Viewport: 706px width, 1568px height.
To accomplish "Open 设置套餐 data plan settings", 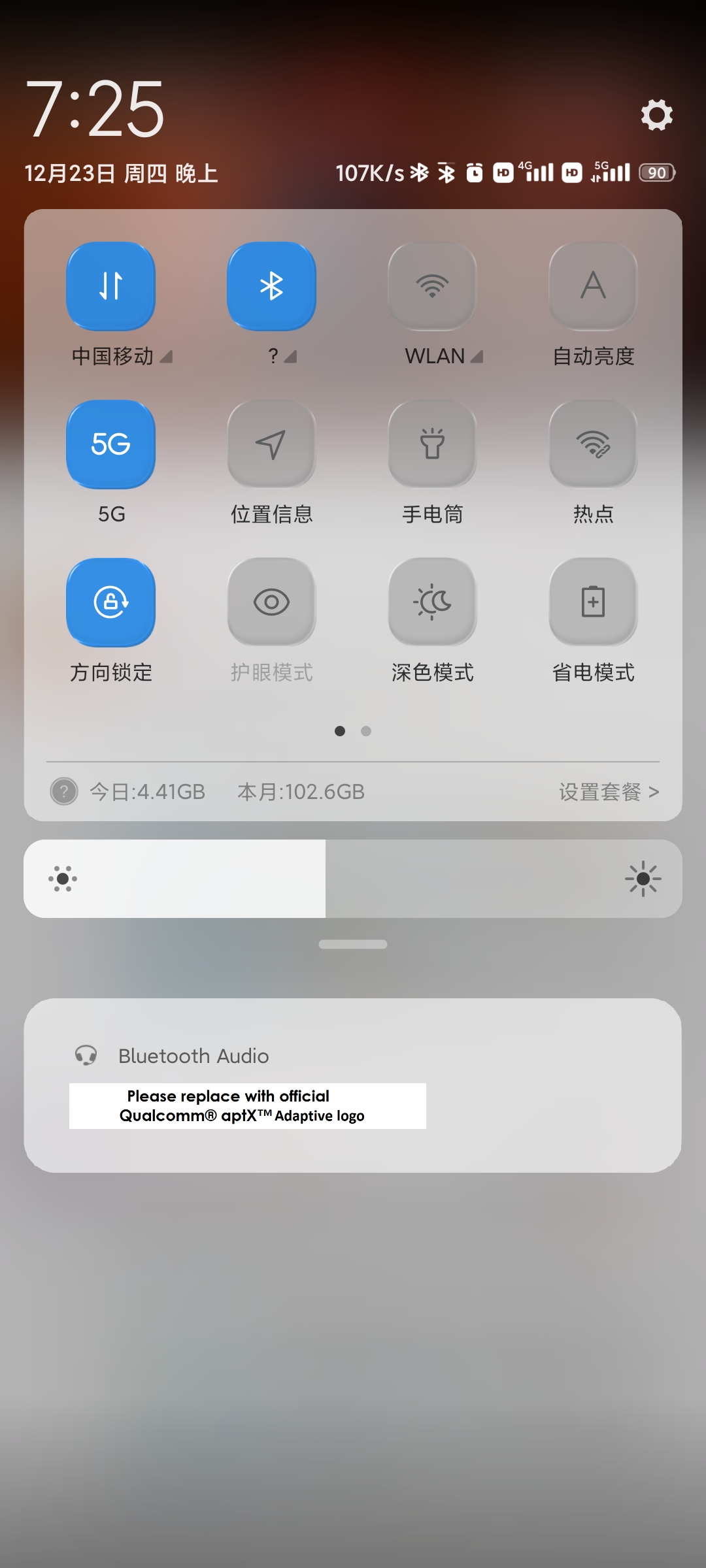I will coord(609,792).
